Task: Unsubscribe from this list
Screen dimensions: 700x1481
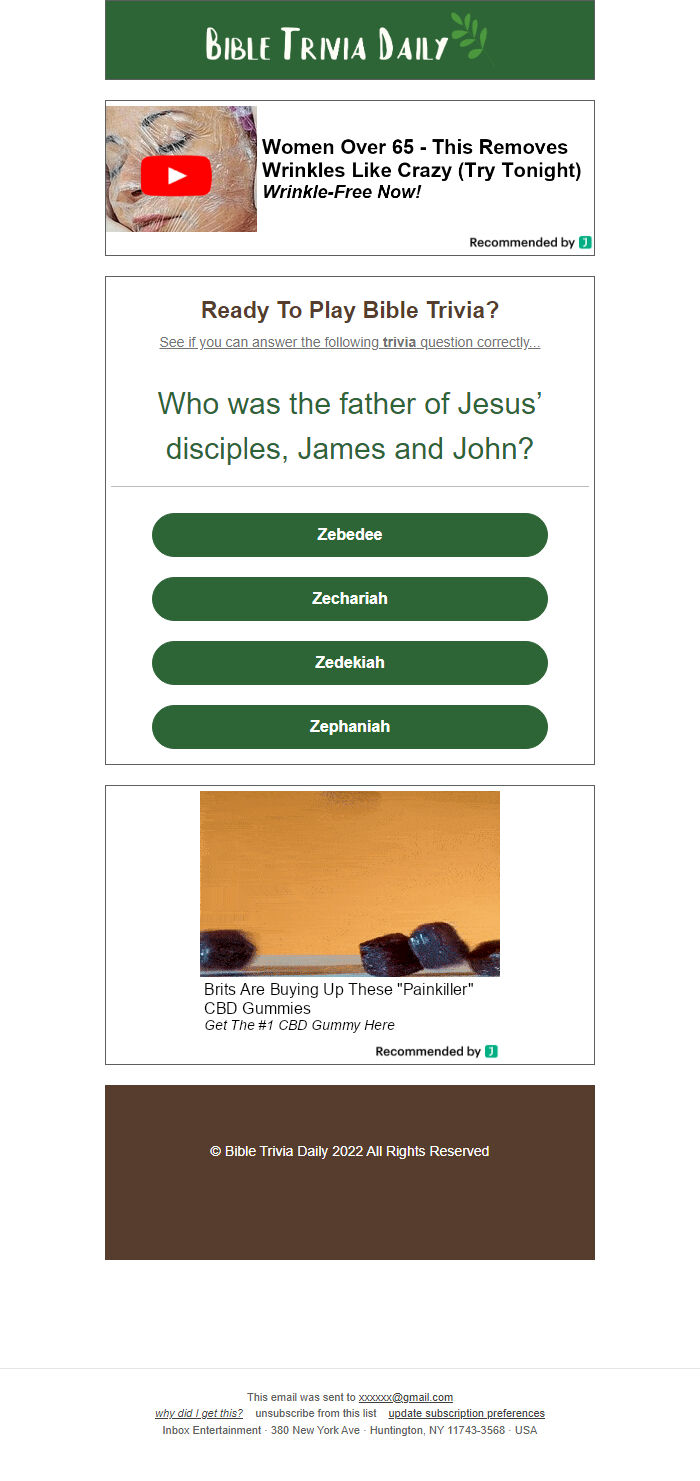Action: pyautogui.click(x=316, y=1413)
